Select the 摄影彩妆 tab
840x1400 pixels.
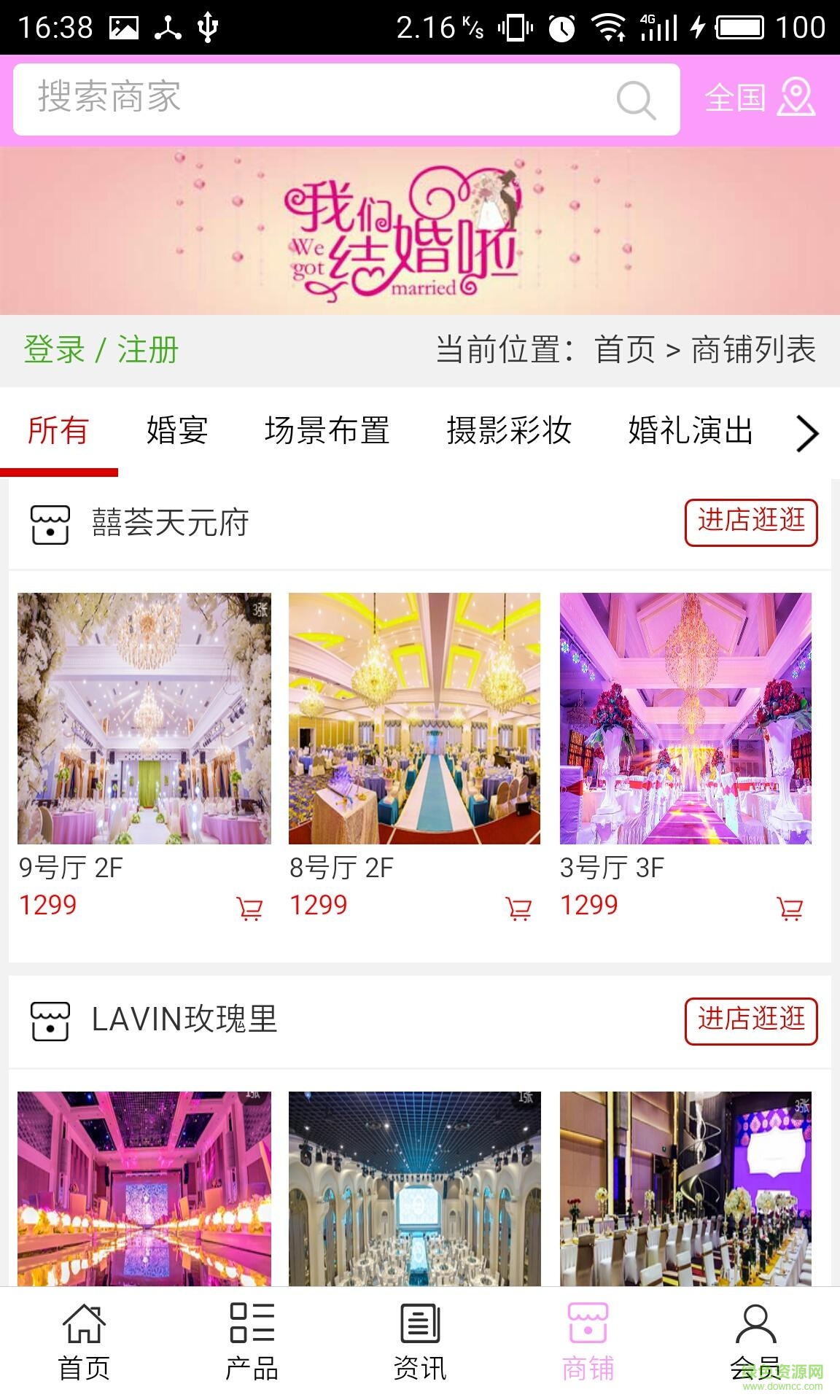509,432
